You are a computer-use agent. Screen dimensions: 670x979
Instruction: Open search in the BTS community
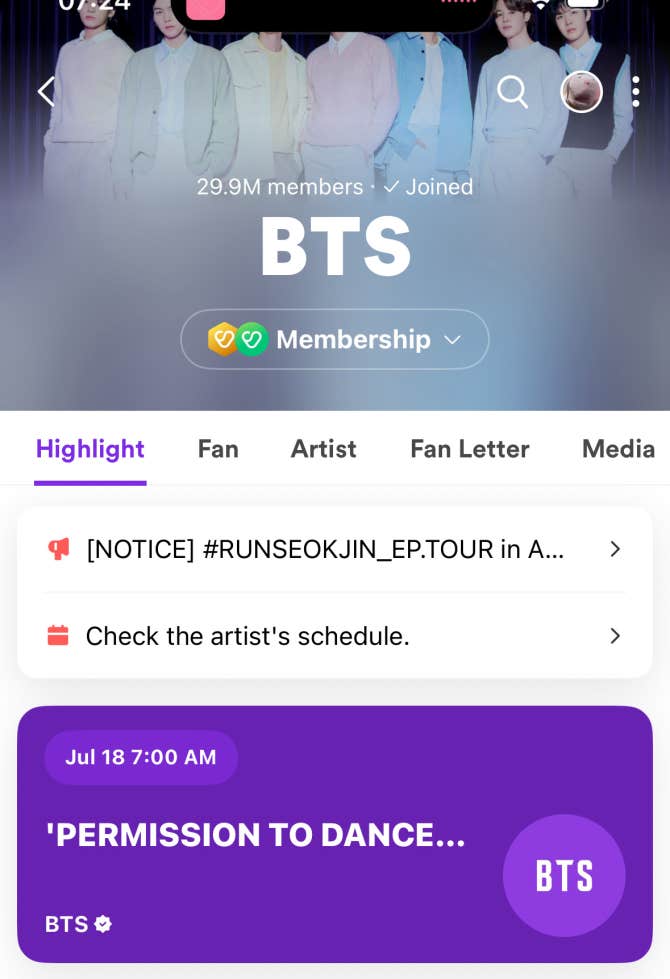[x=512, y=92]
